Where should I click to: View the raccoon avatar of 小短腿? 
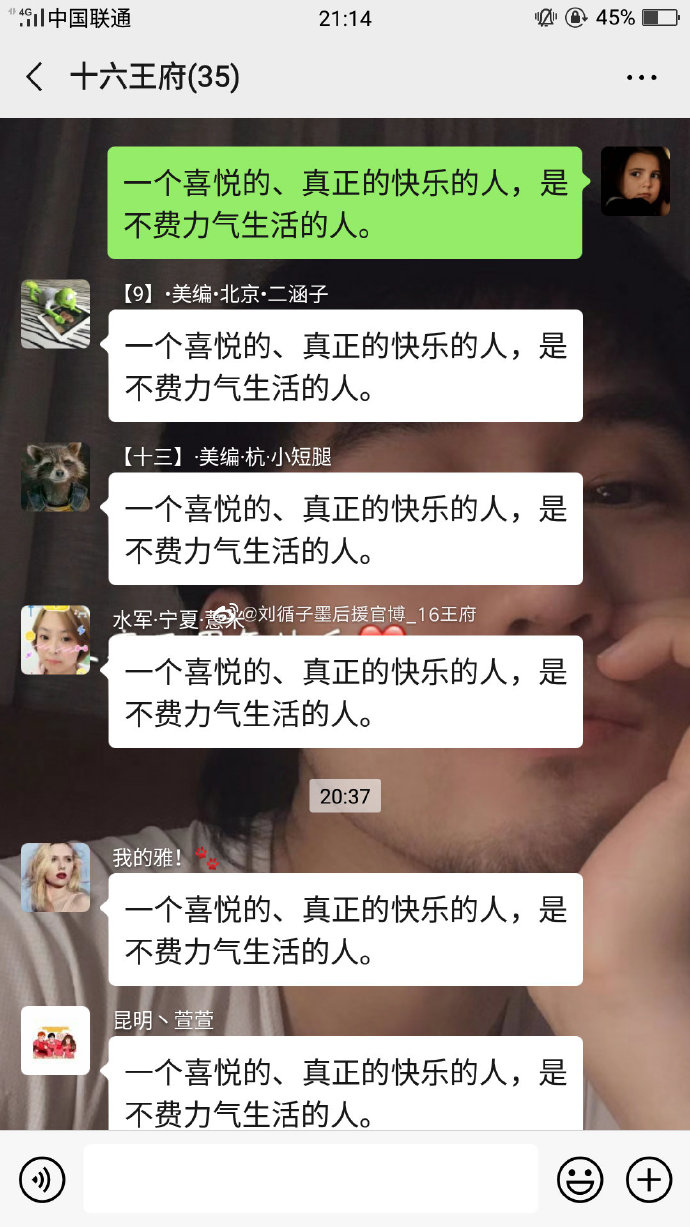click(56, 477)
